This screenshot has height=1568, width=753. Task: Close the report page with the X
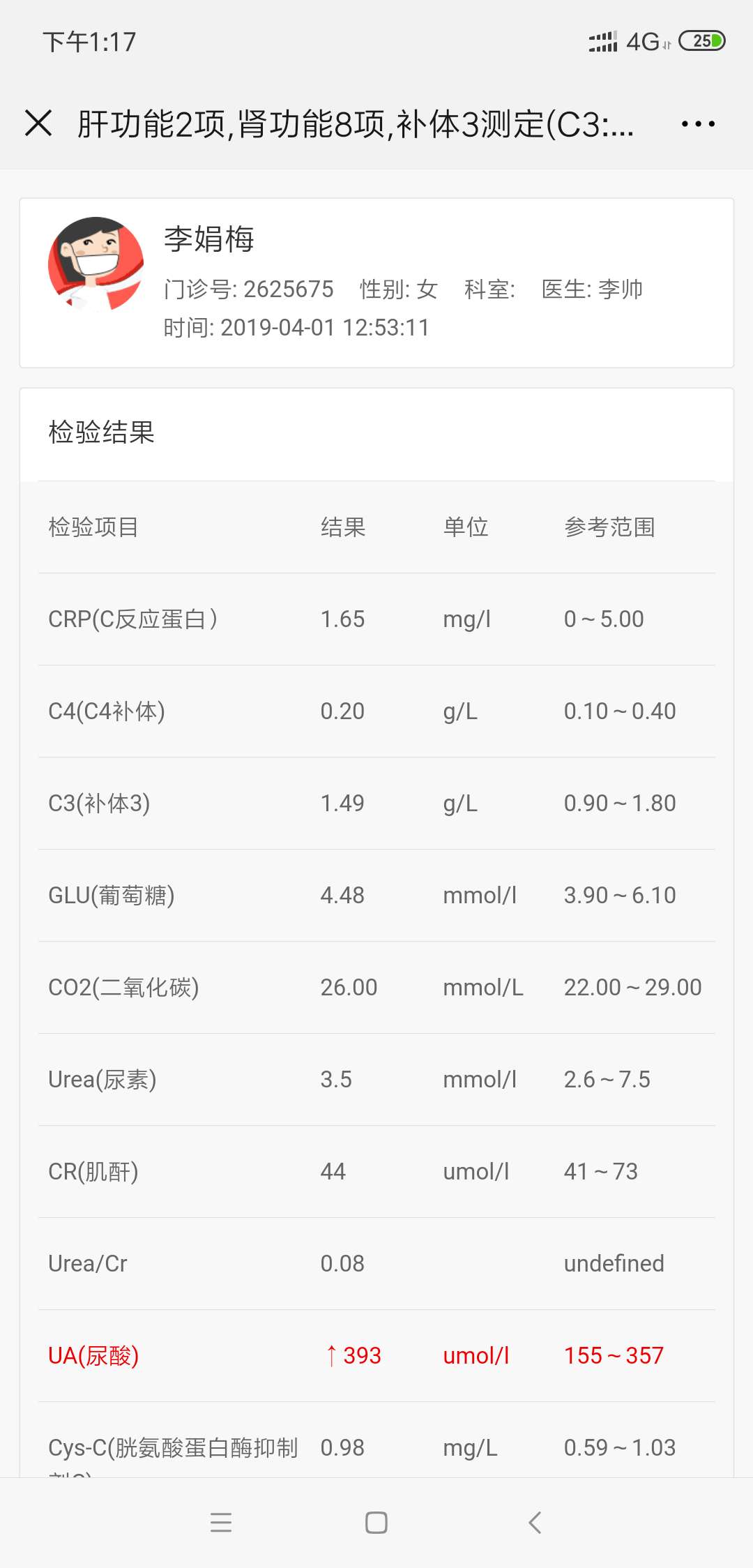[38, 123]
